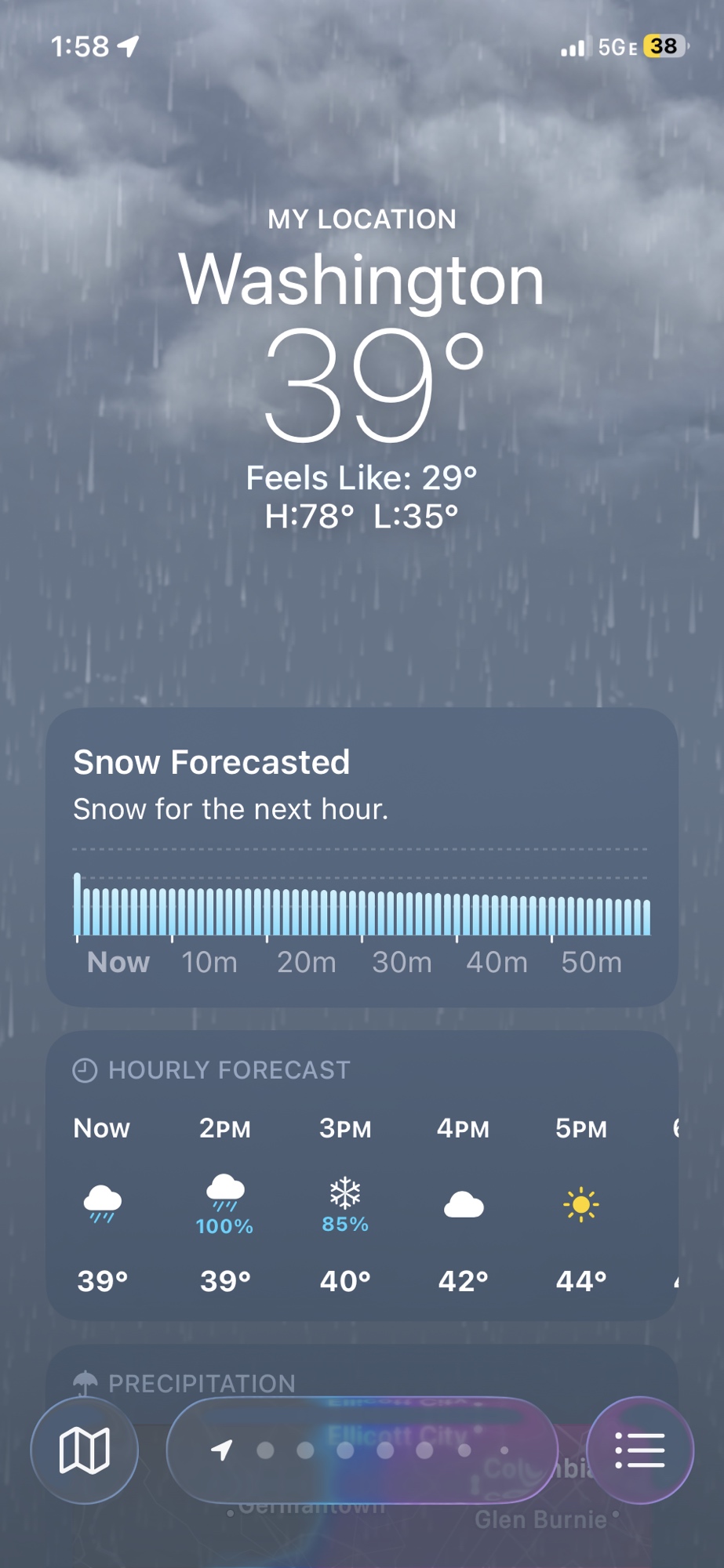Tap the location page indicator dots
The image size is (724, 1568).
[x=364, y=1450]
